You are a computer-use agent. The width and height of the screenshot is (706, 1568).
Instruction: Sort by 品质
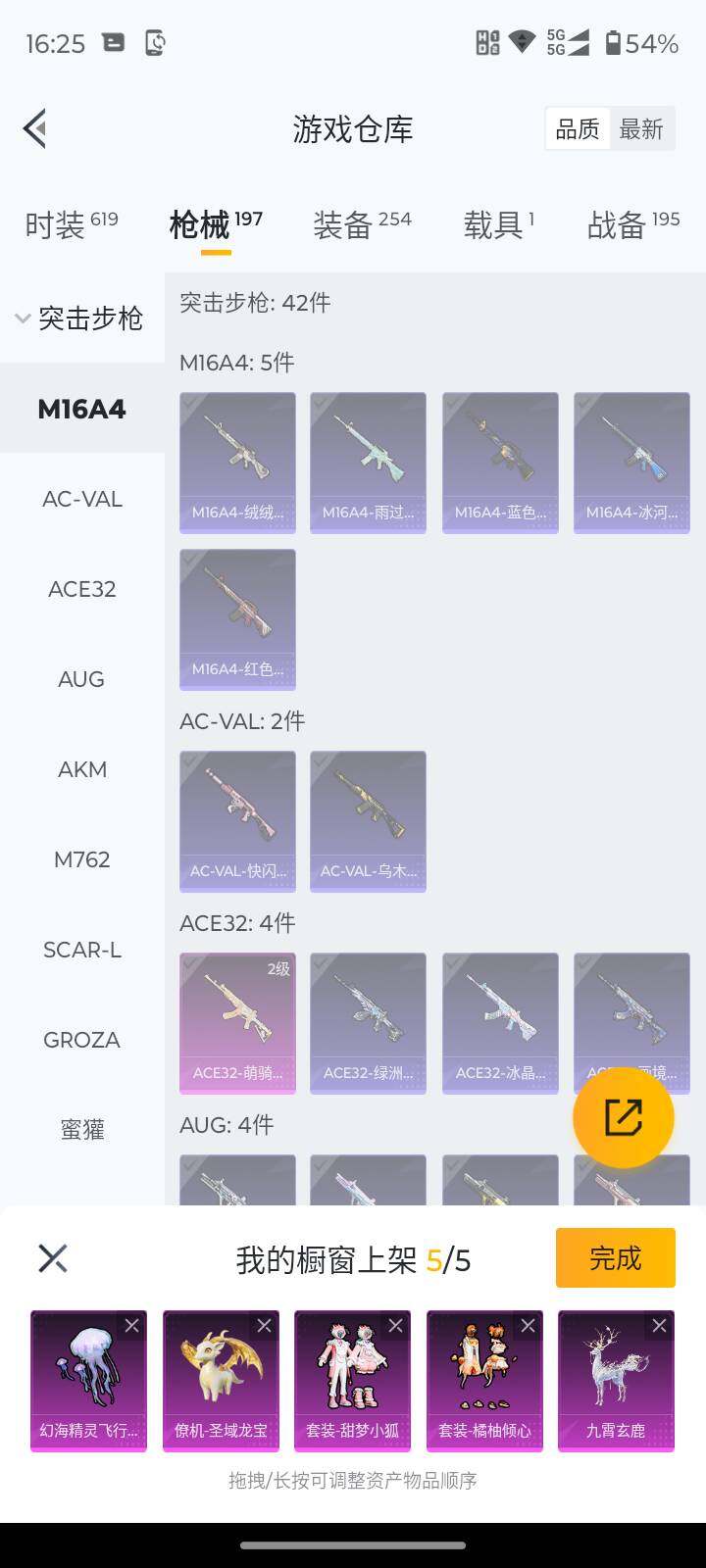point(578,129)
